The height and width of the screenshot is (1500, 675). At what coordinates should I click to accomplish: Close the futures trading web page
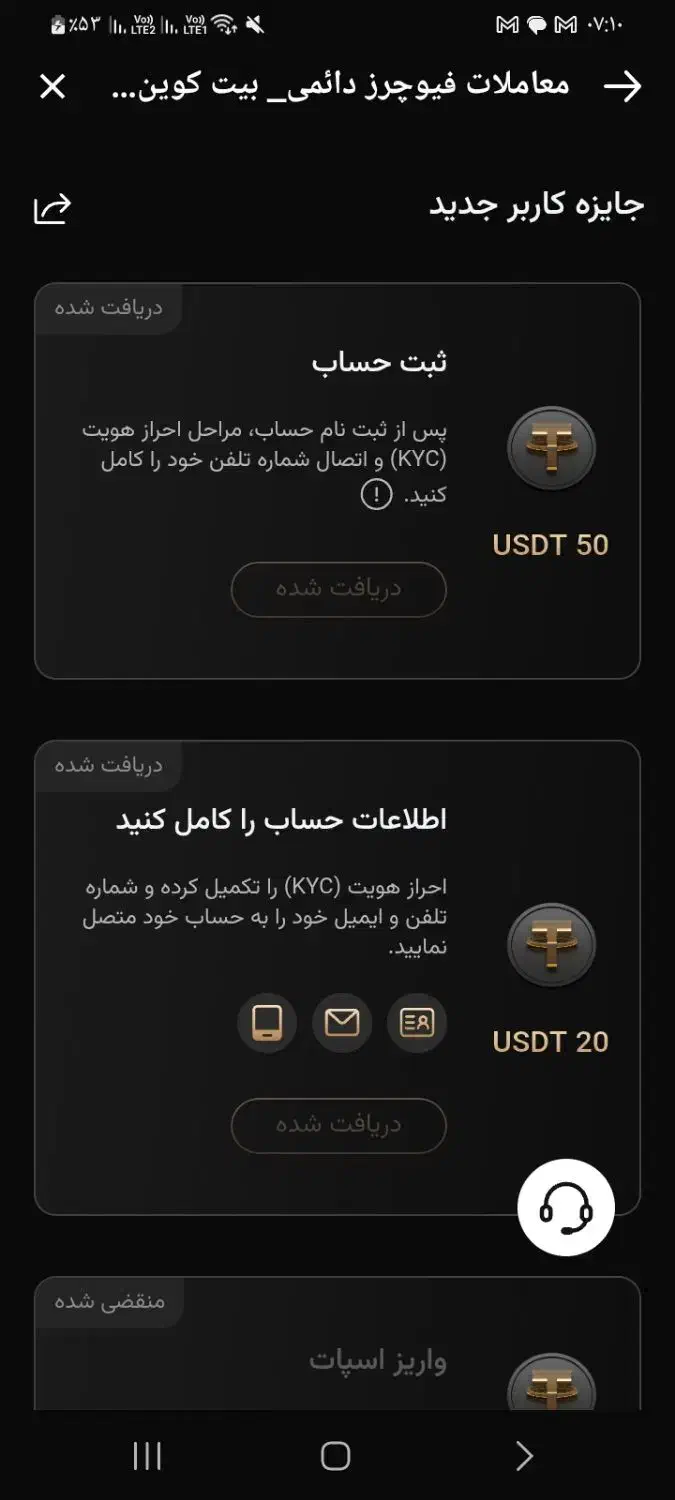[x=52, y=87]
